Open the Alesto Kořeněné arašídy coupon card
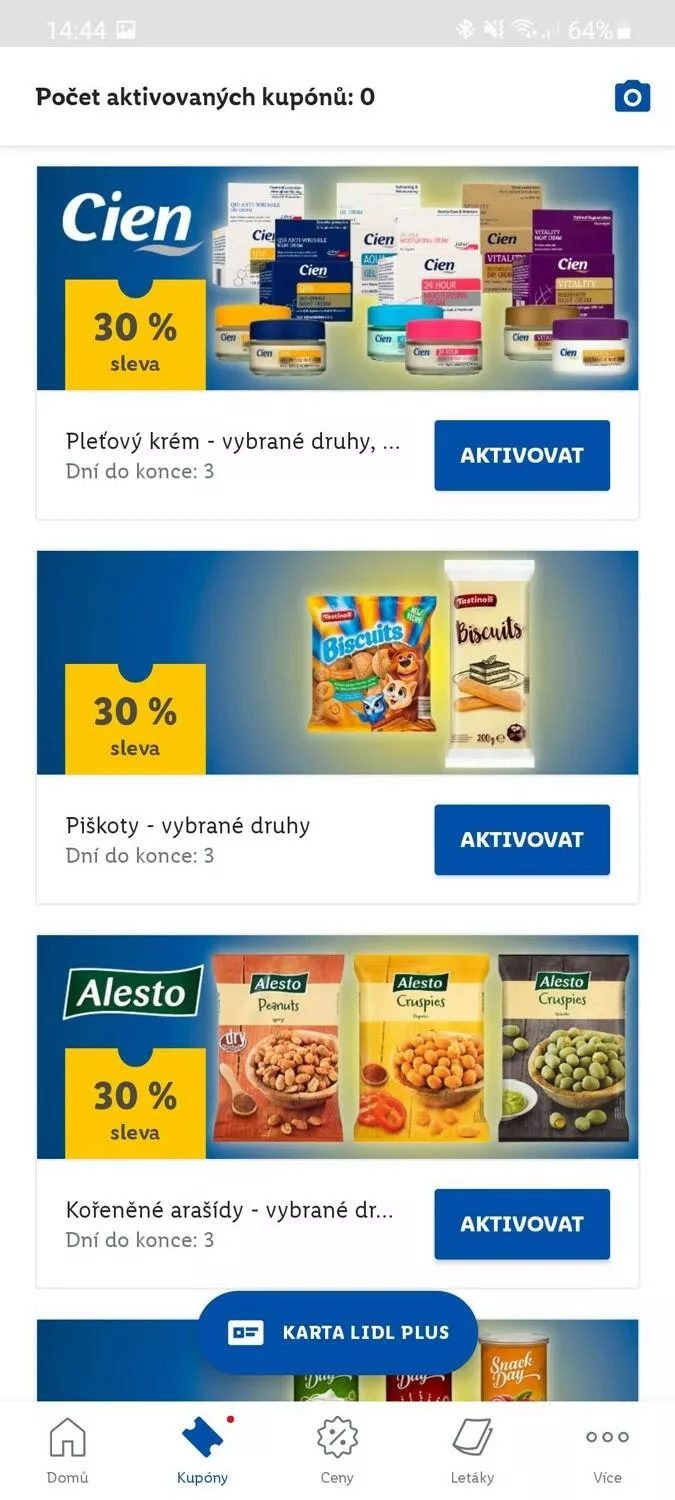 (x=337, y=1111)
